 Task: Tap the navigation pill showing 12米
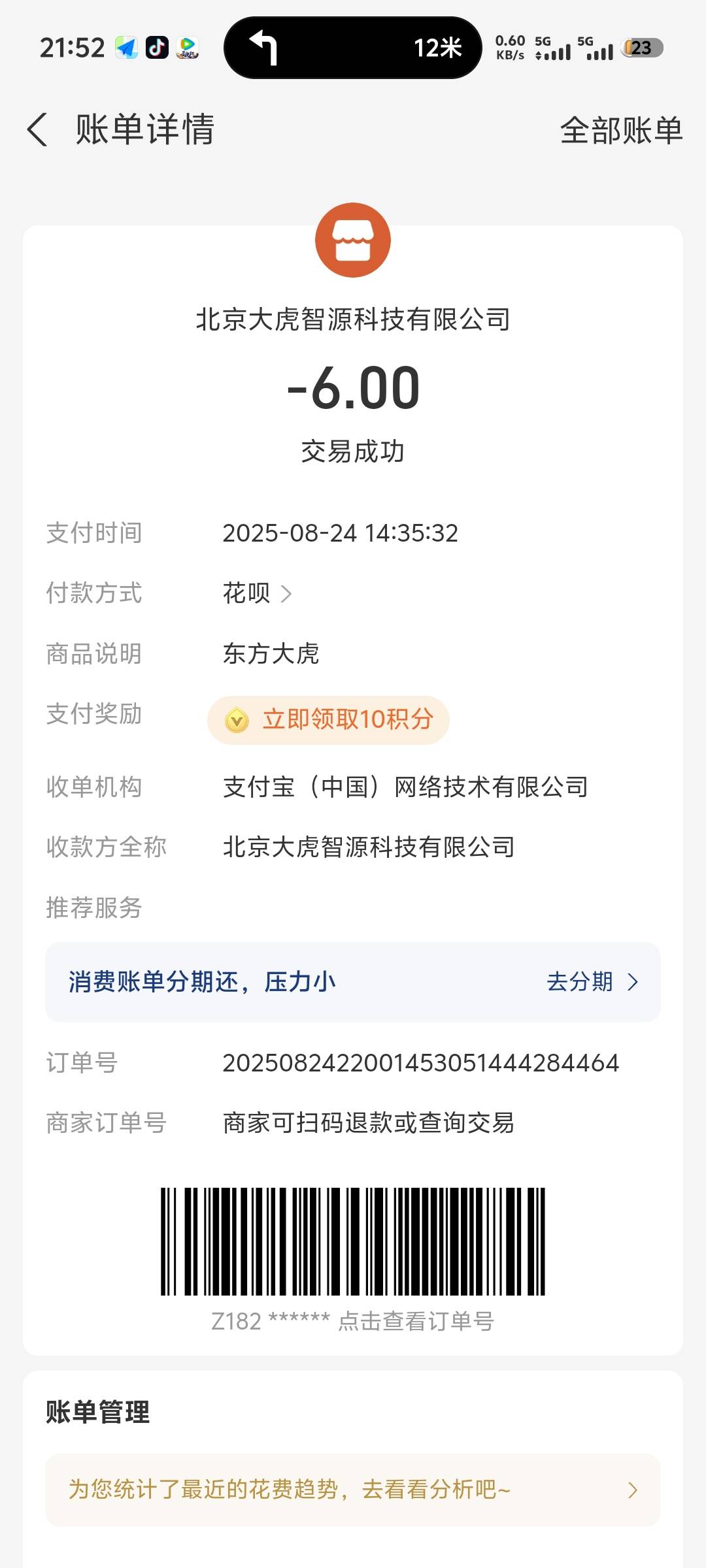[x=353, y=48]
